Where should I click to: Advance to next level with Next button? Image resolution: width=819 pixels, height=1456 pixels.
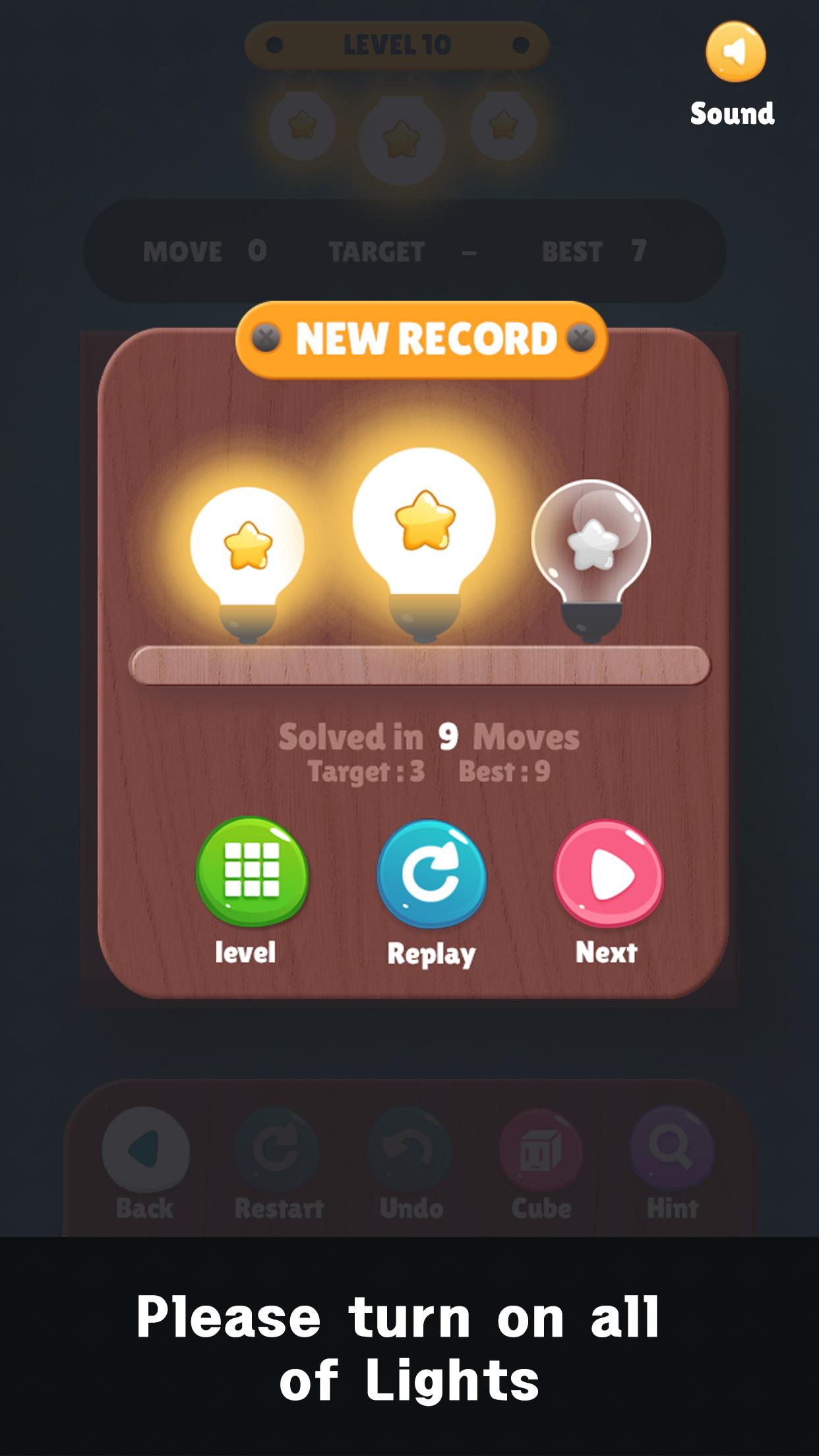pyautogui.click(x=608, y=877)
